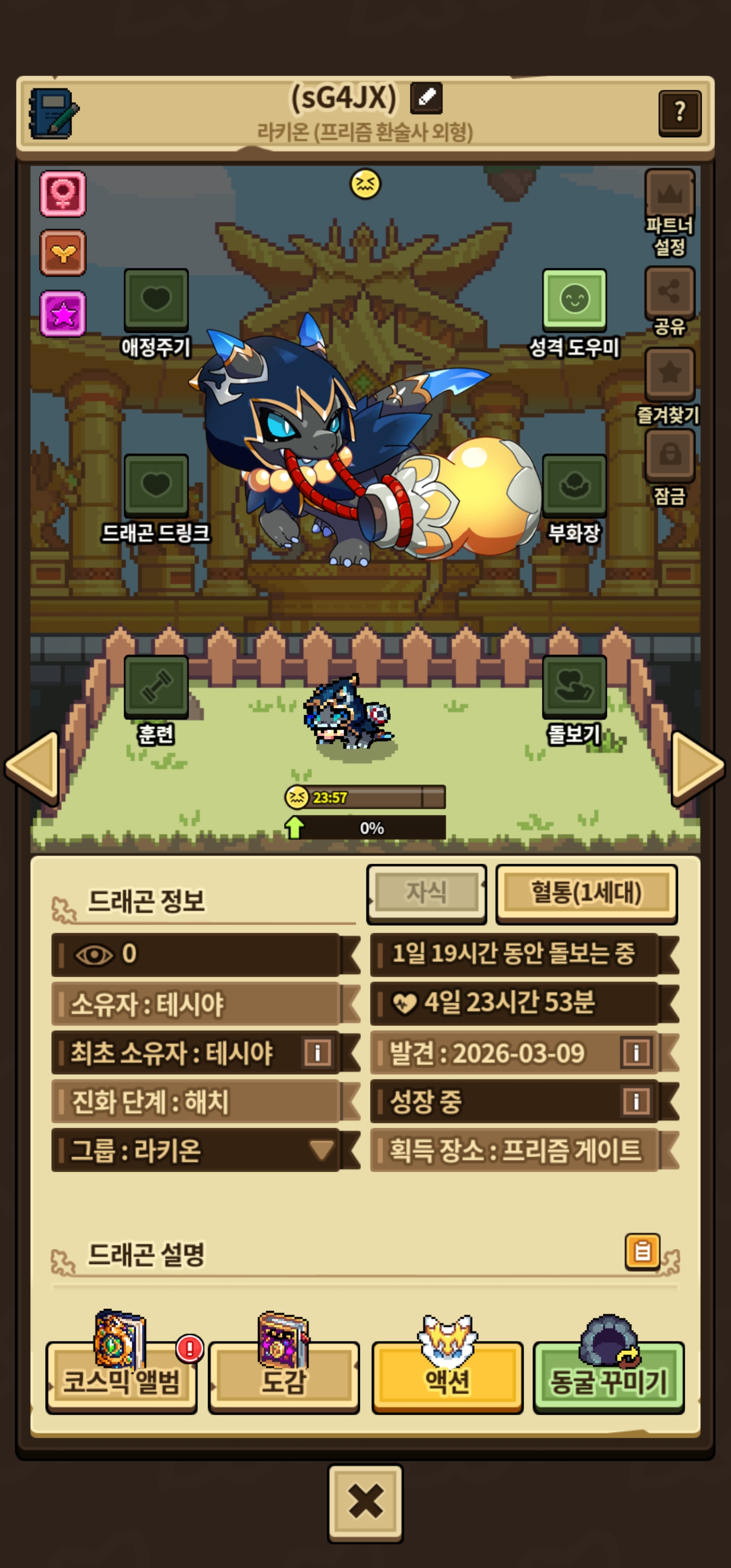Go to the next dragon arrow
This screenshot has width=731, height=1568.
coord(696,768)
